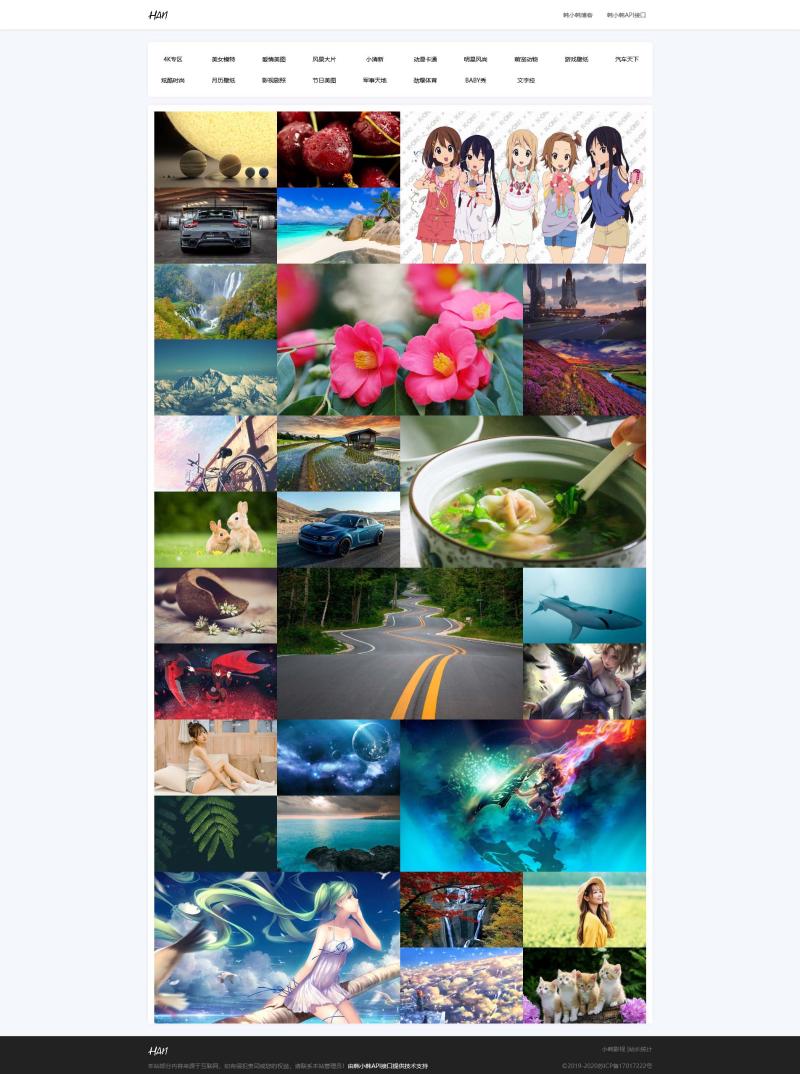Image resolution: width=800 pixels, height=1074 pixels.
Task: View the five anime girls wallpaper
Action: click(x=523, y=187)
